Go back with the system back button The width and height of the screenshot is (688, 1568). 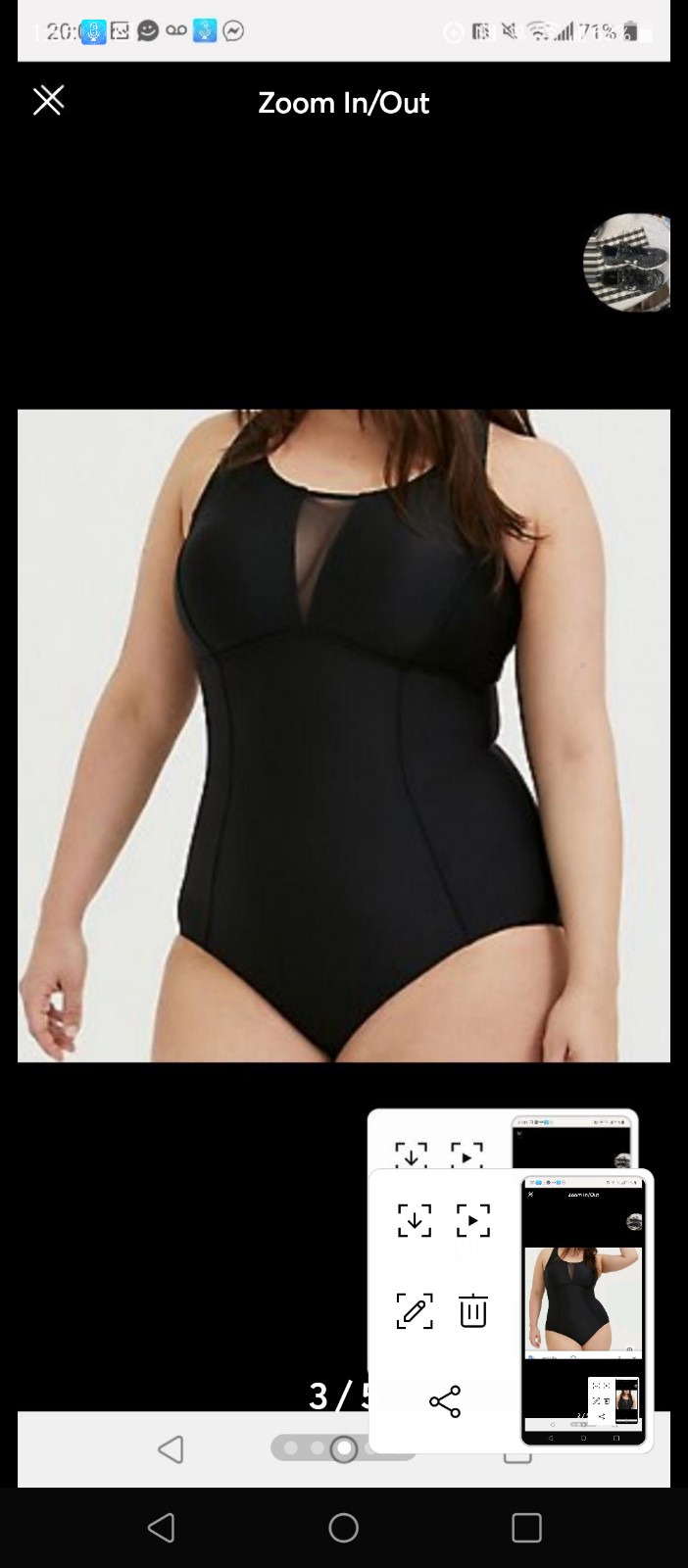pos(162,1528)
